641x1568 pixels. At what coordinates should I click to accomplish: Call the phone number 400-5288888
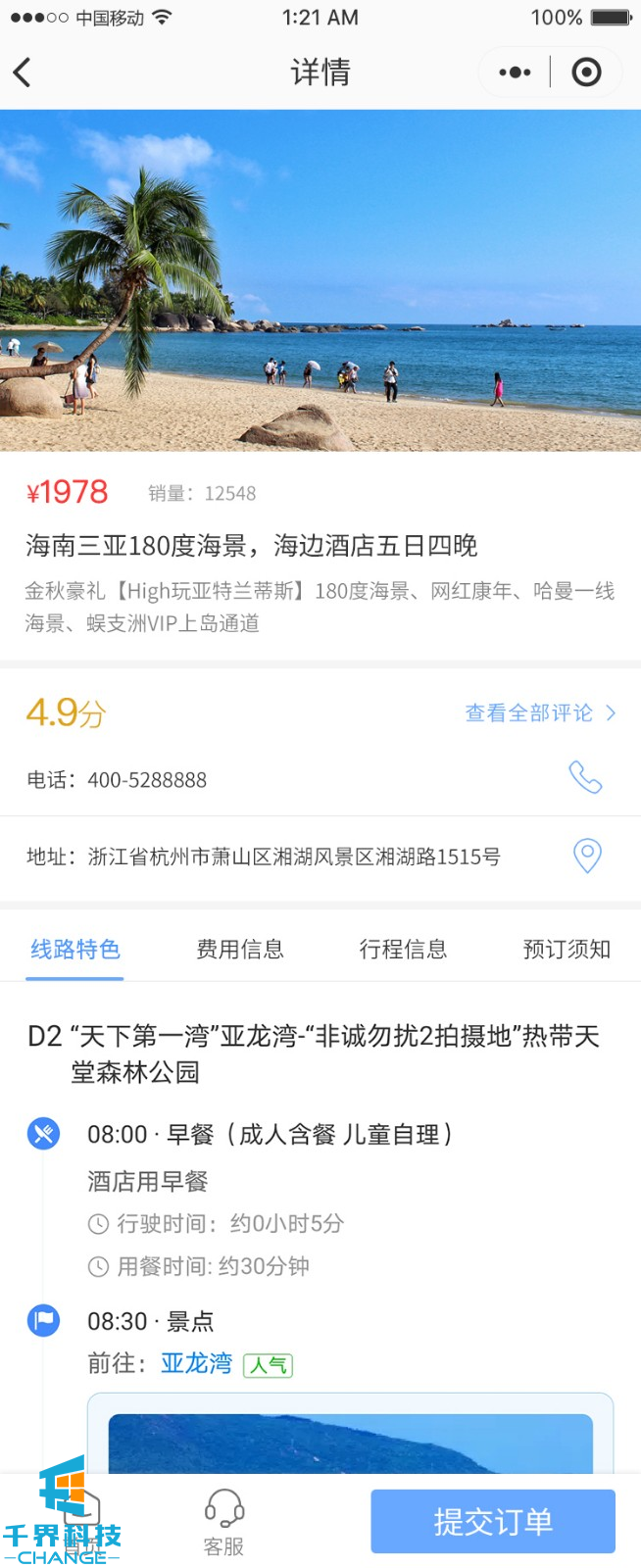[x=585, y=778]
